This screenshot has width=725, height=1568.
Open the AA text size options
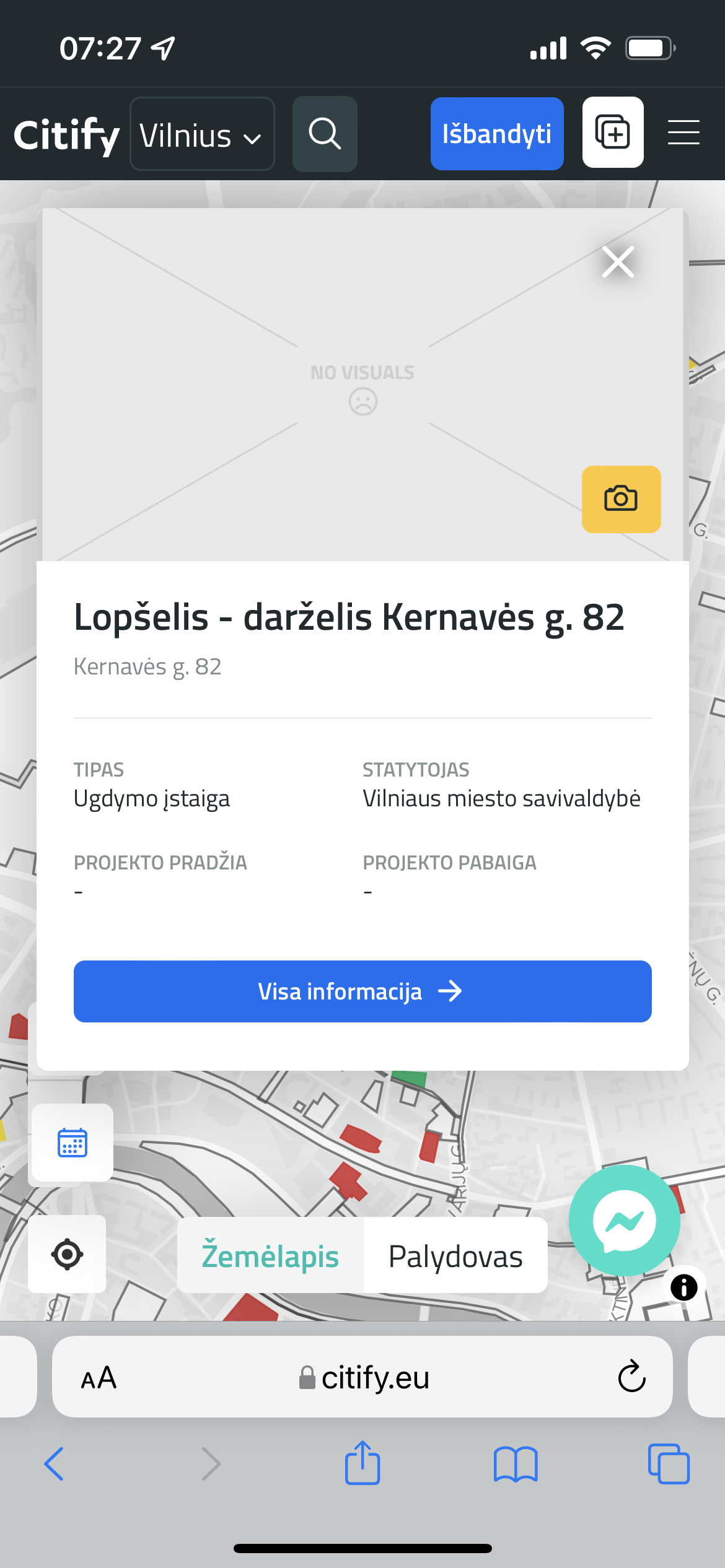click(x=99, y=1378)
